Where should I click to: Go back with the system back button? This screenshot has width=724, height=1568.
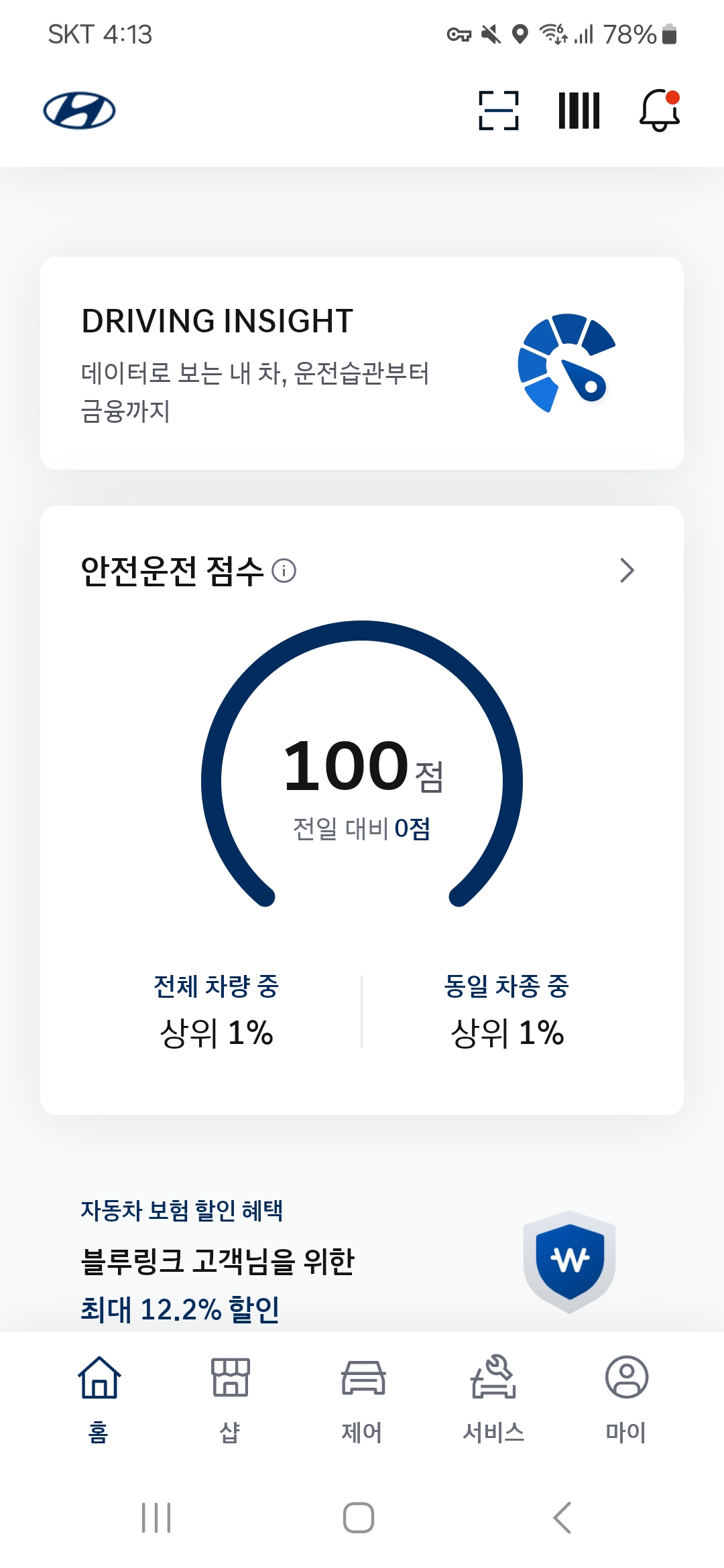562,1518
